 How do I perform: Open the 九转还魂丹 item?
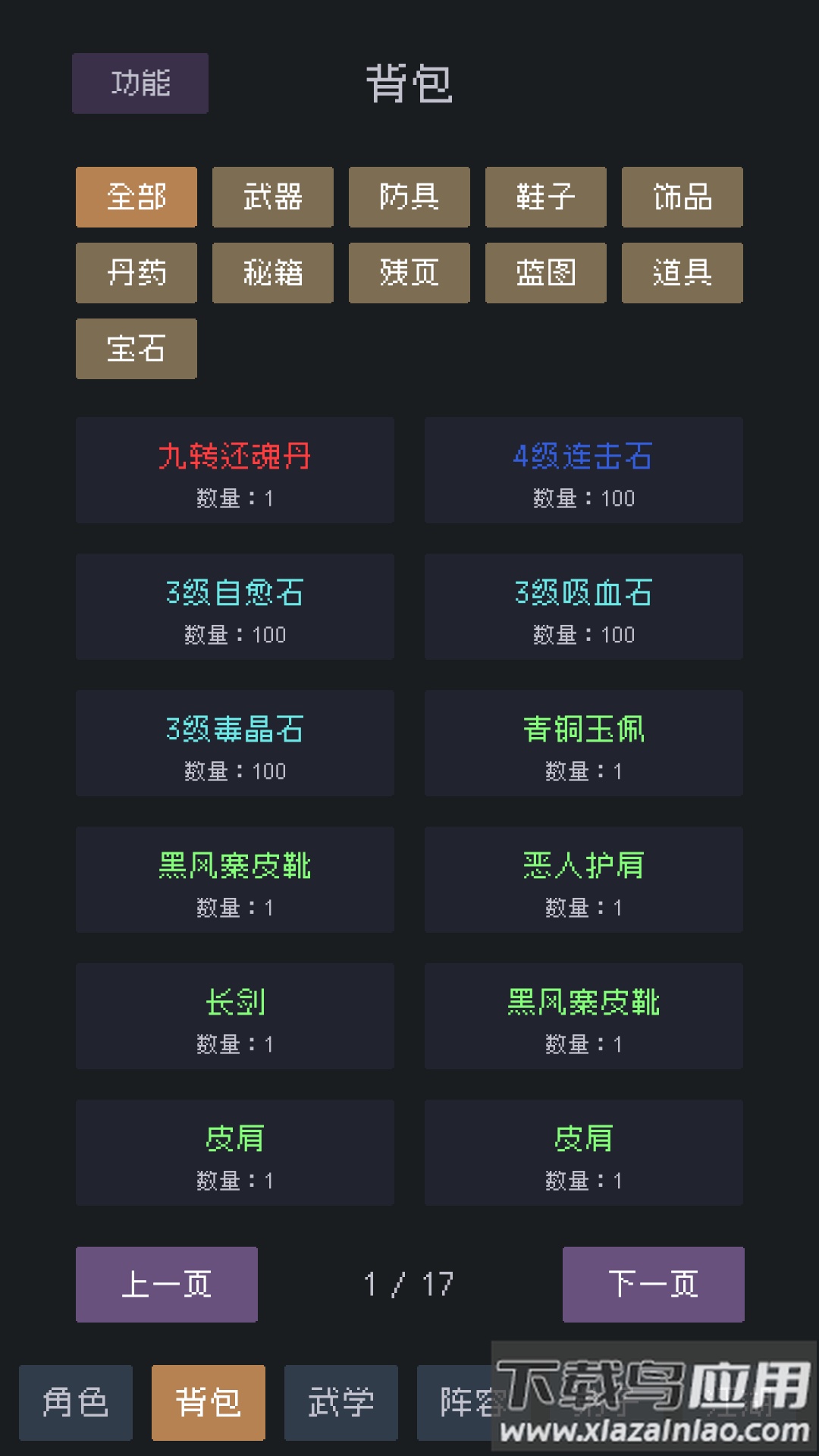234,470
